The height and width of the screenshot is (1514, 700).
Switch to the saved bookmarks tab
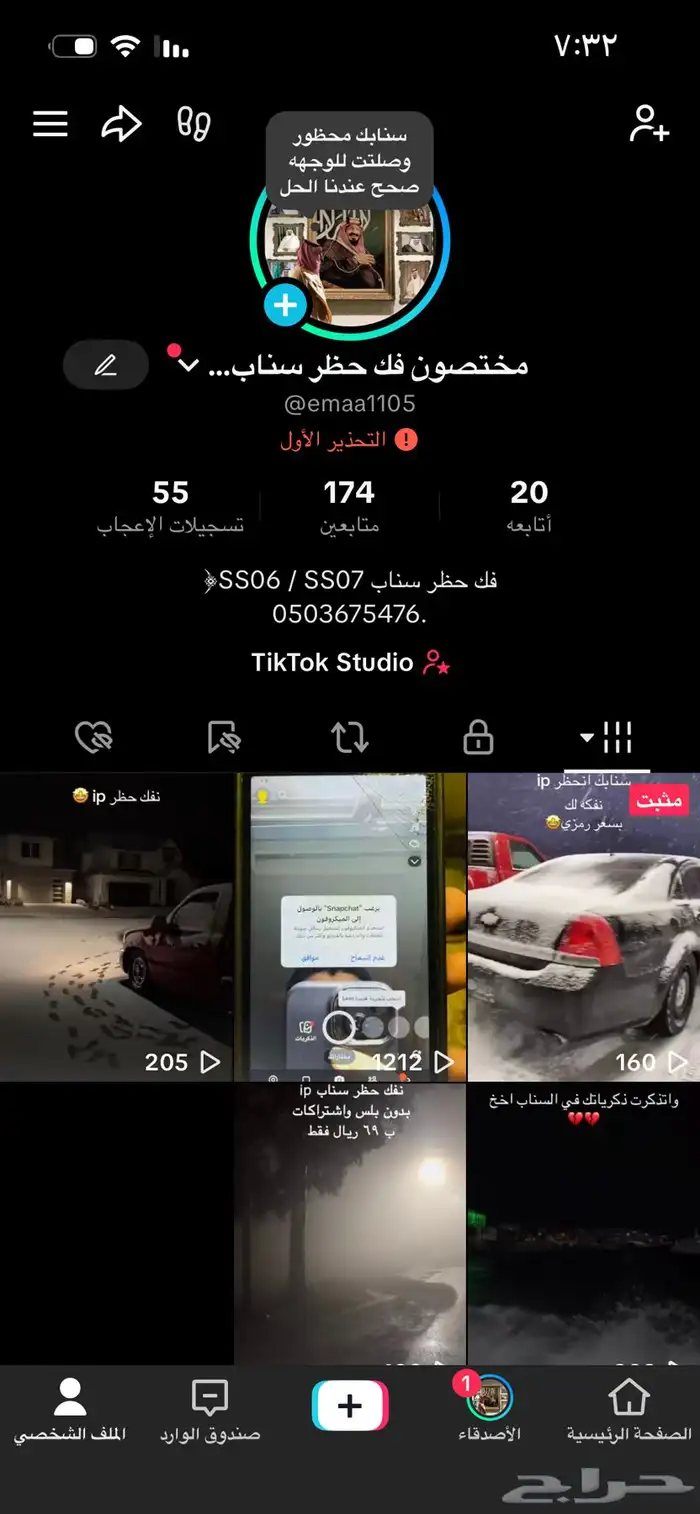coord(224,738)
